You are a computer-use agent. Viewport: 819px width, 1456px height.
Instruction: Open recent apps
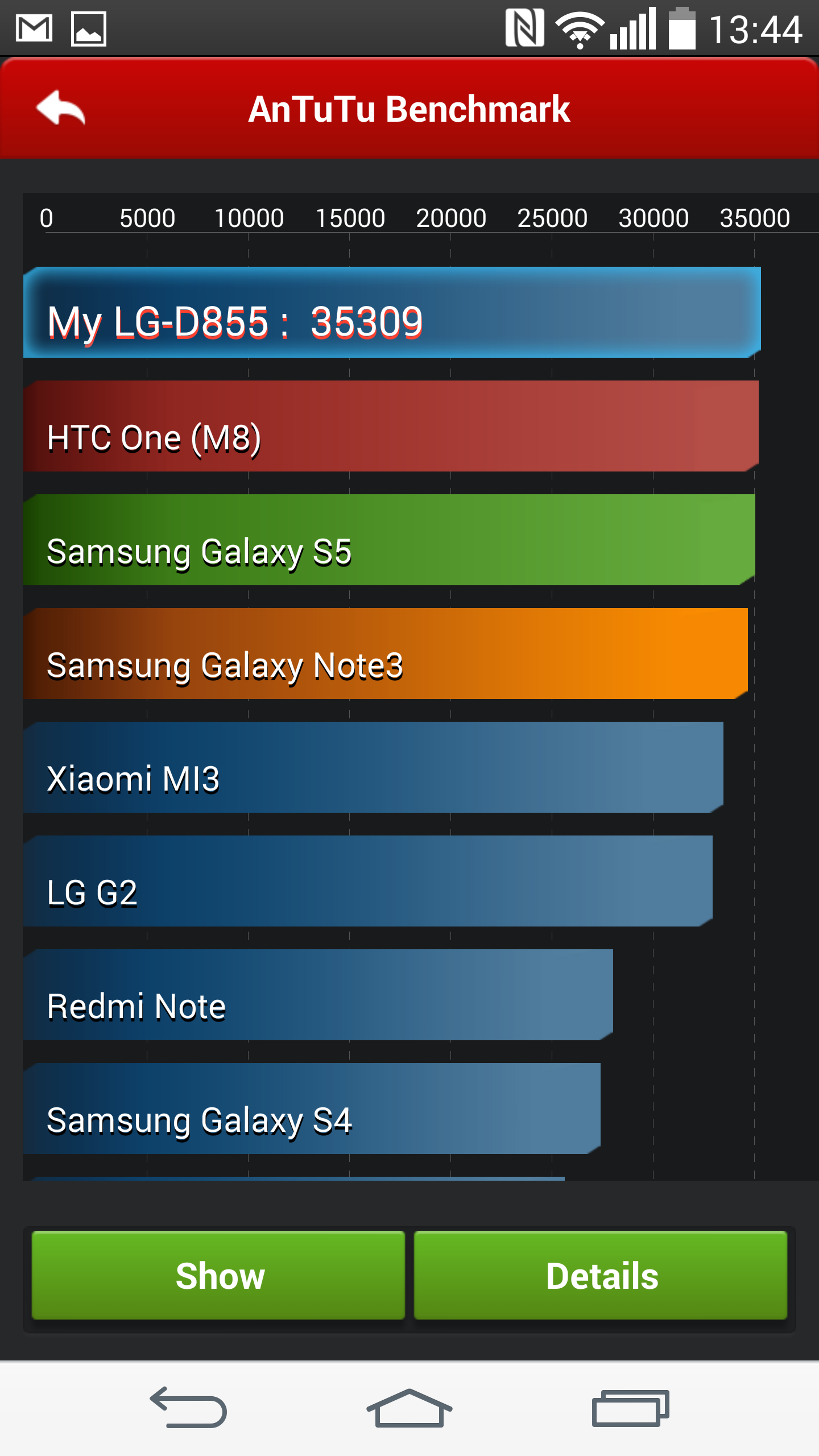(630, 1408)
